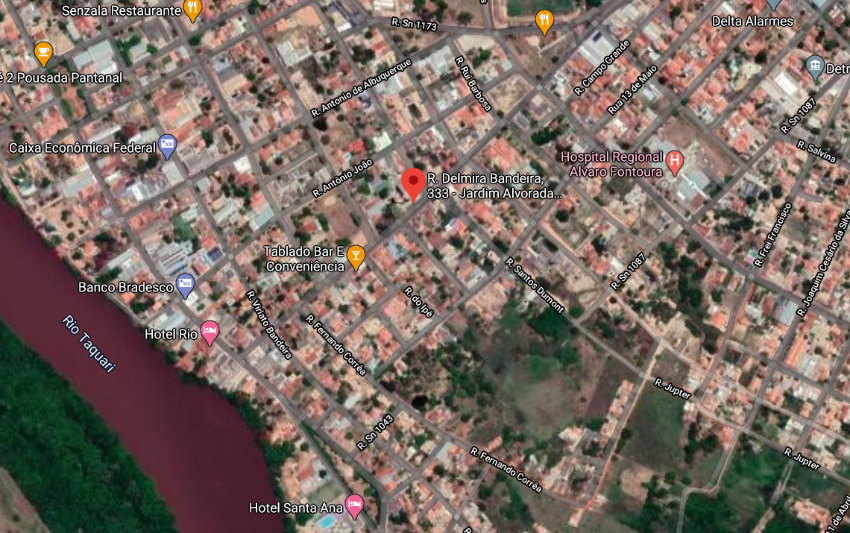Tap the Caixa Econômica Federal pin
The image size is (850, 533).
tap(167, 147)
